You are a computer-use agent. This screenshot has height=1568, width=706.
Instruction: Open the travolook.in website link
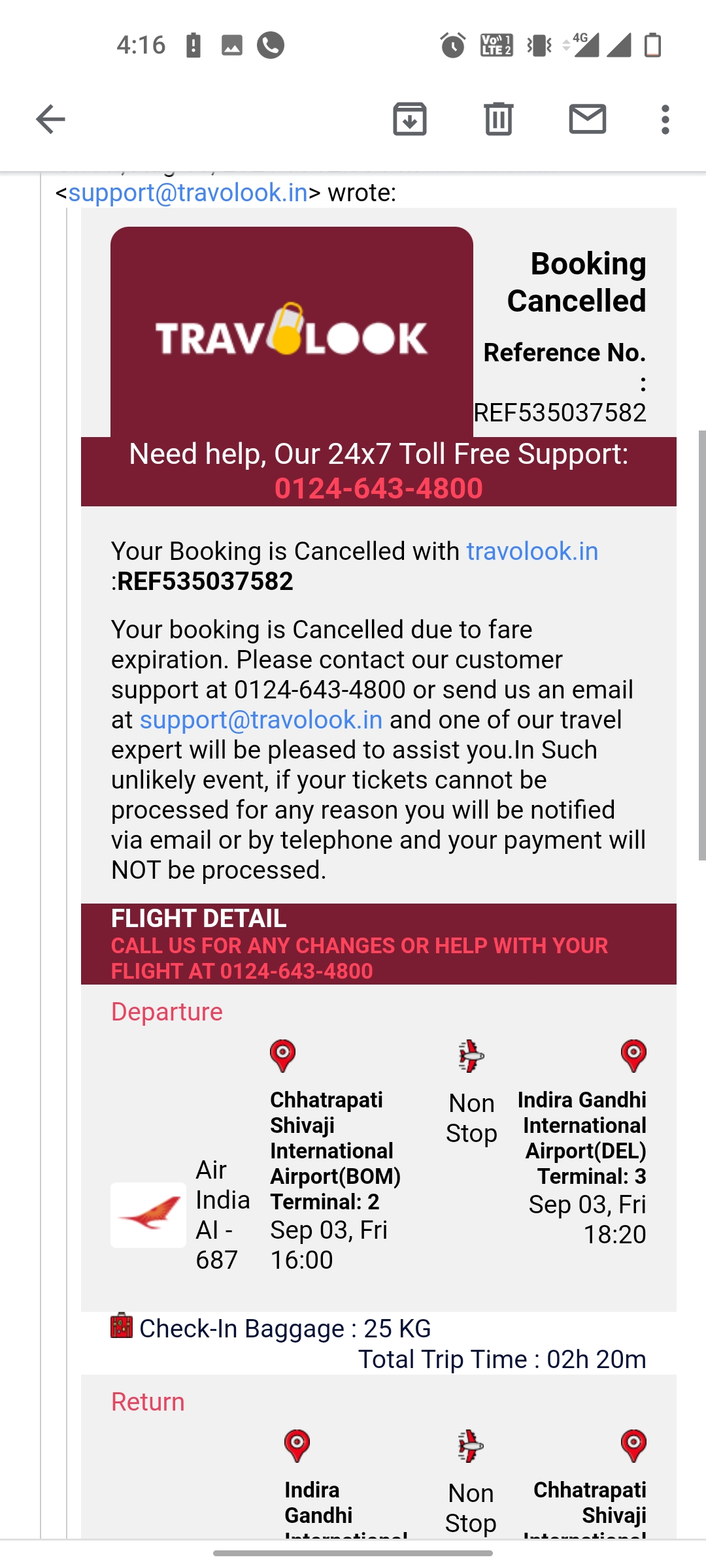pos(532,551)
